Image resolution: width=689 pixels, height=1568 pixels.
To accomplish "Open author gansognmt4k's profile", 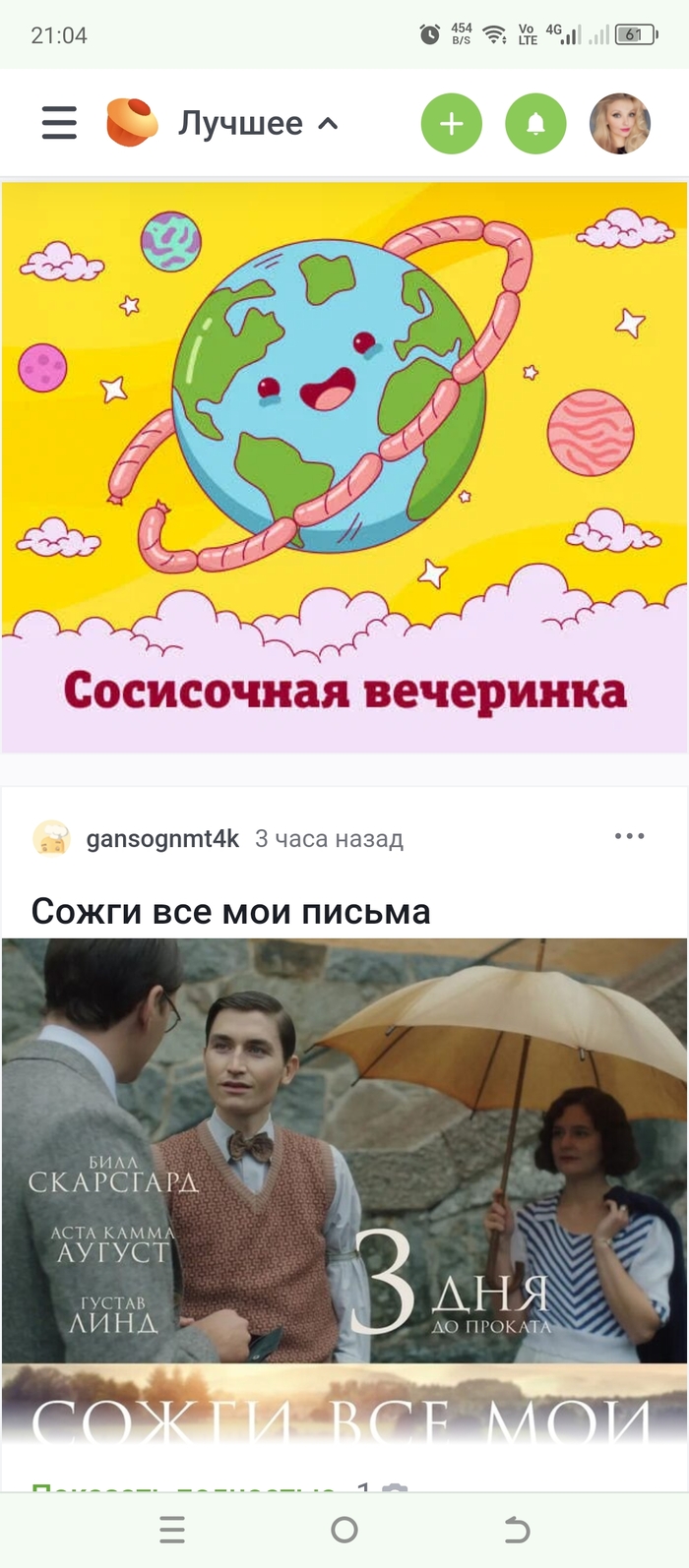I will (x=162, y=838).
